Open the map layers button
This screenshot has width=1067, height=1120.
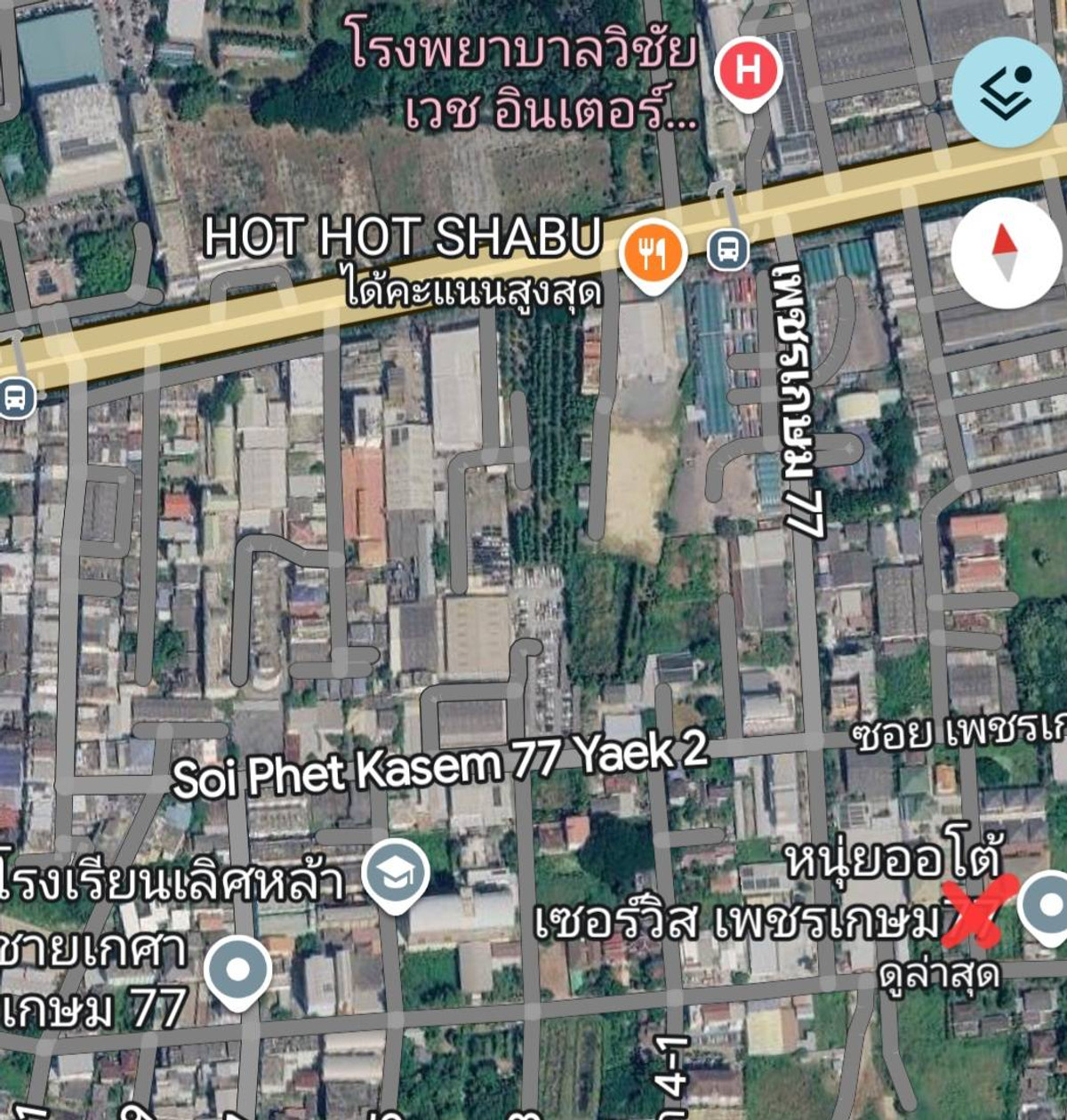1007,92
